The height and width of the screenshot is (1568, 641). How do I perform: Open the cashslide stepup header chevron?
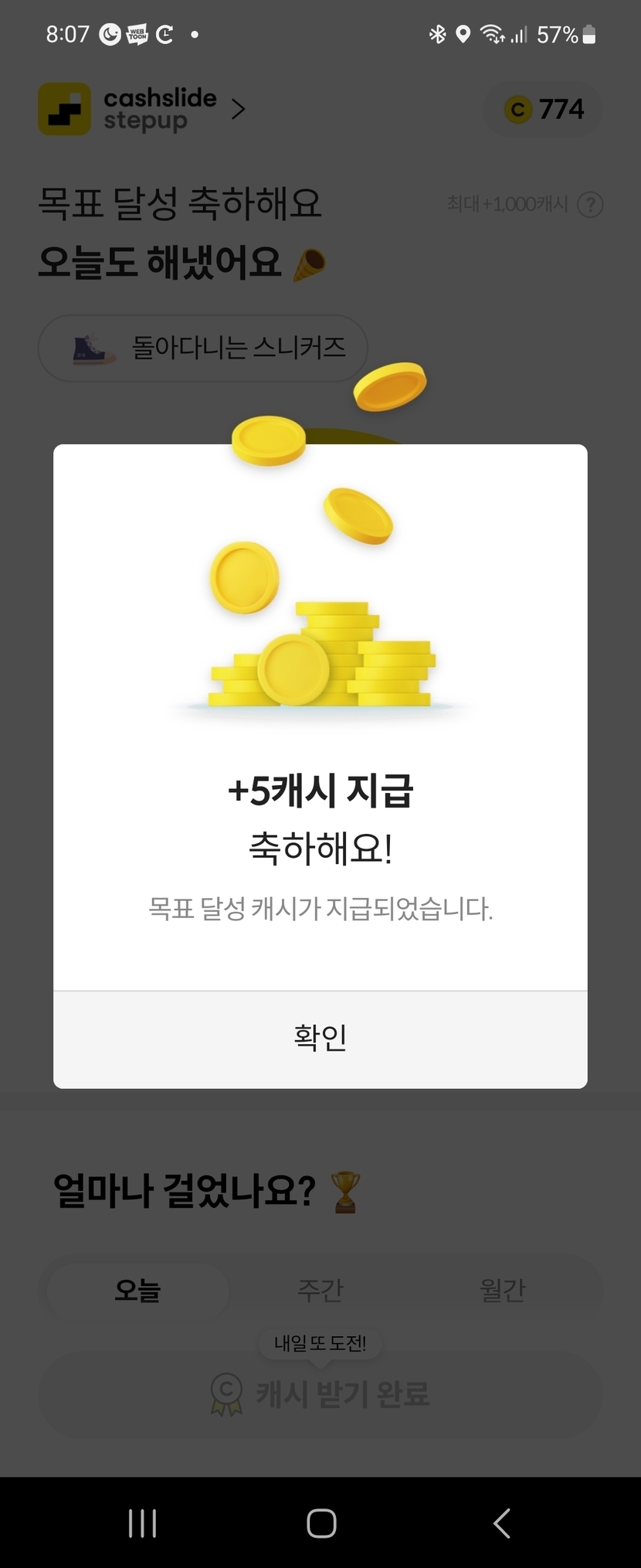(238, 109)
